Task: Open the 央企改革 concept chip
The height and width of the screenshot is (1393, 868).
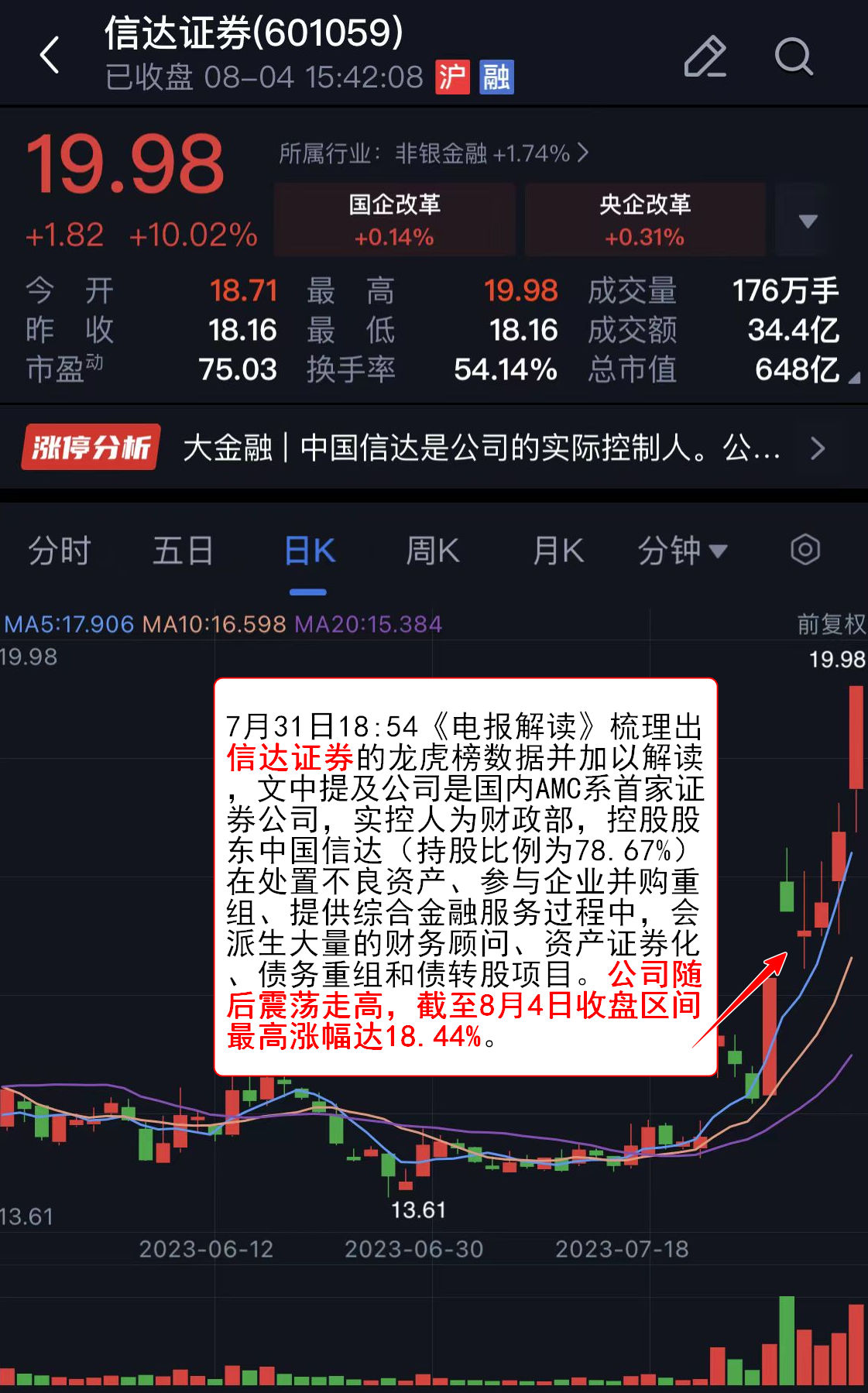Action: pyautogui.click(x=644, y=219)
